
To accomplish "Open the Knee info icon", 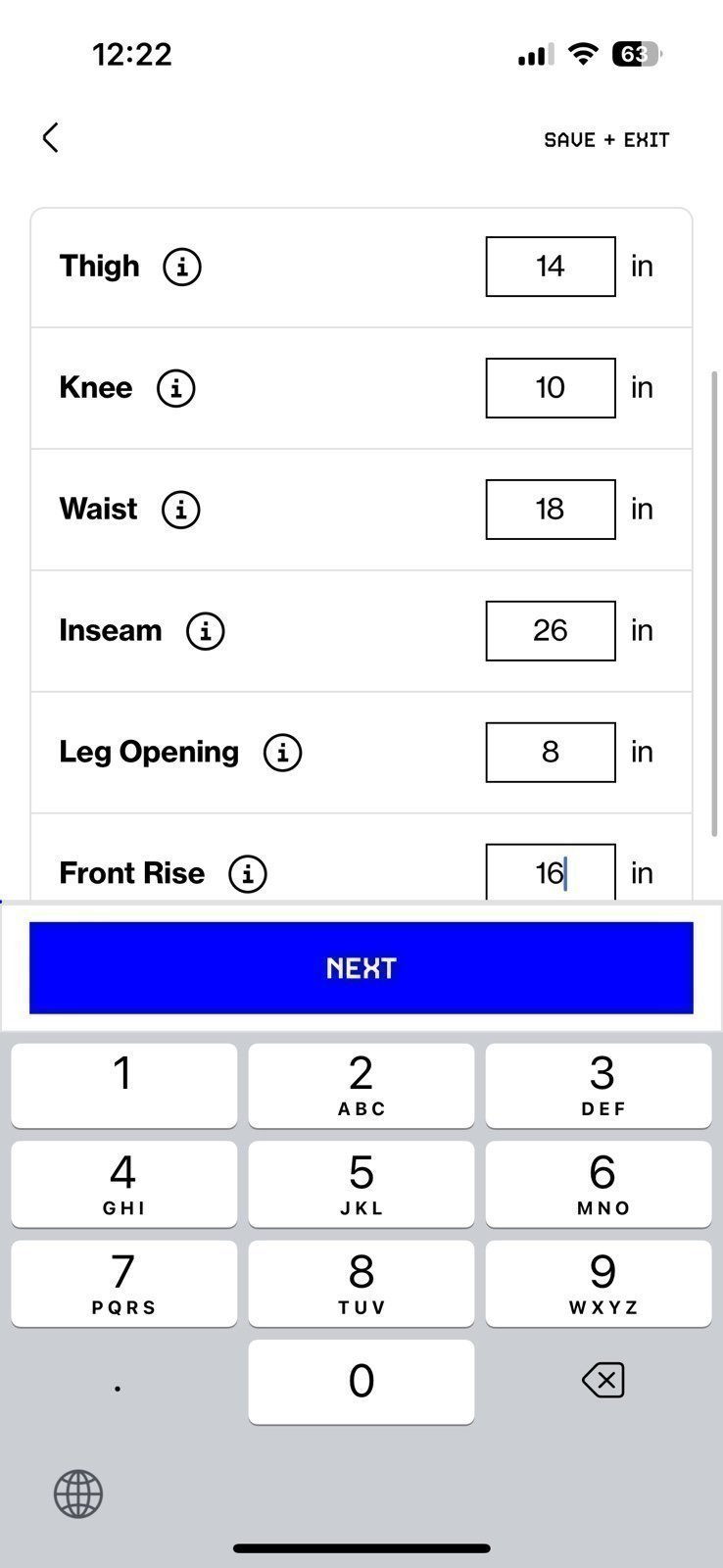I will pos(176,388).
